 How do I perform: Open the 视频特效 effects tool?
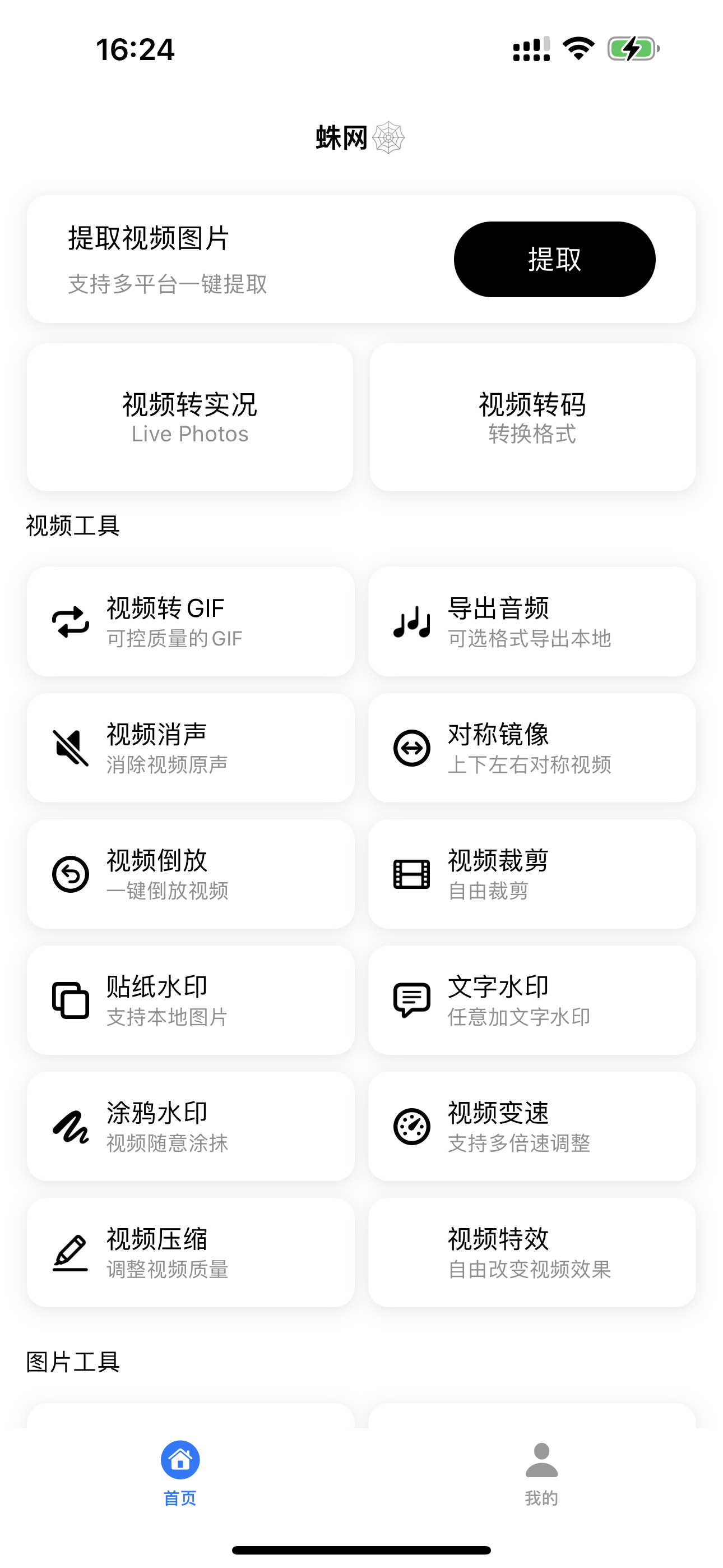click(x=531, y=1253)
